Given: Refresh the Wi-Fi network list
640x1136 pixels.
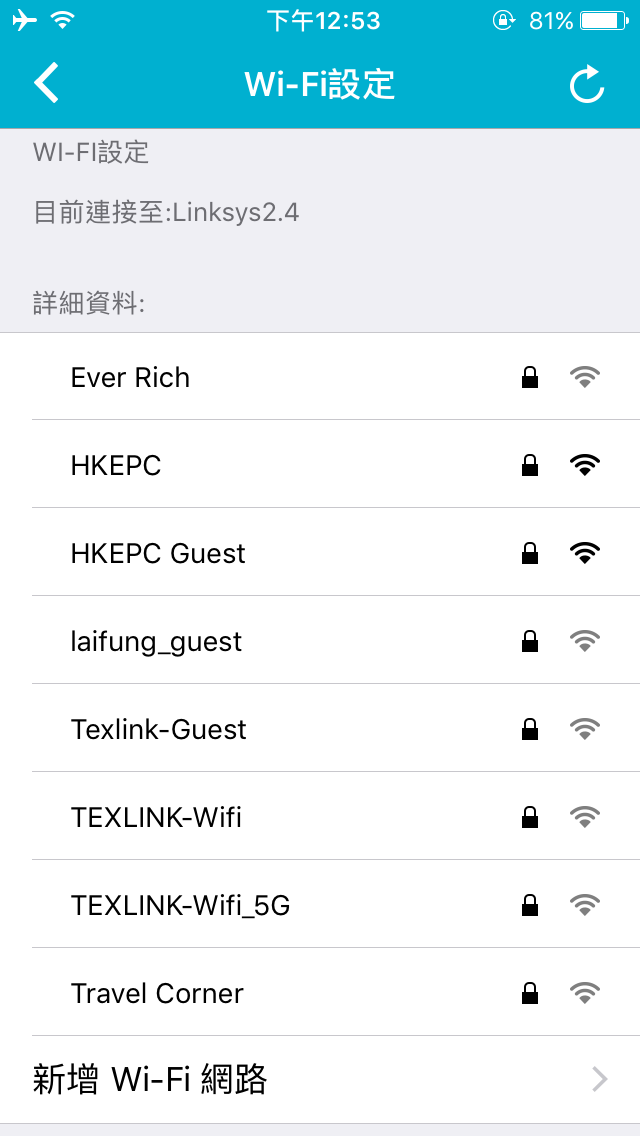Looking at the screenshot, I should coord(587,84).
